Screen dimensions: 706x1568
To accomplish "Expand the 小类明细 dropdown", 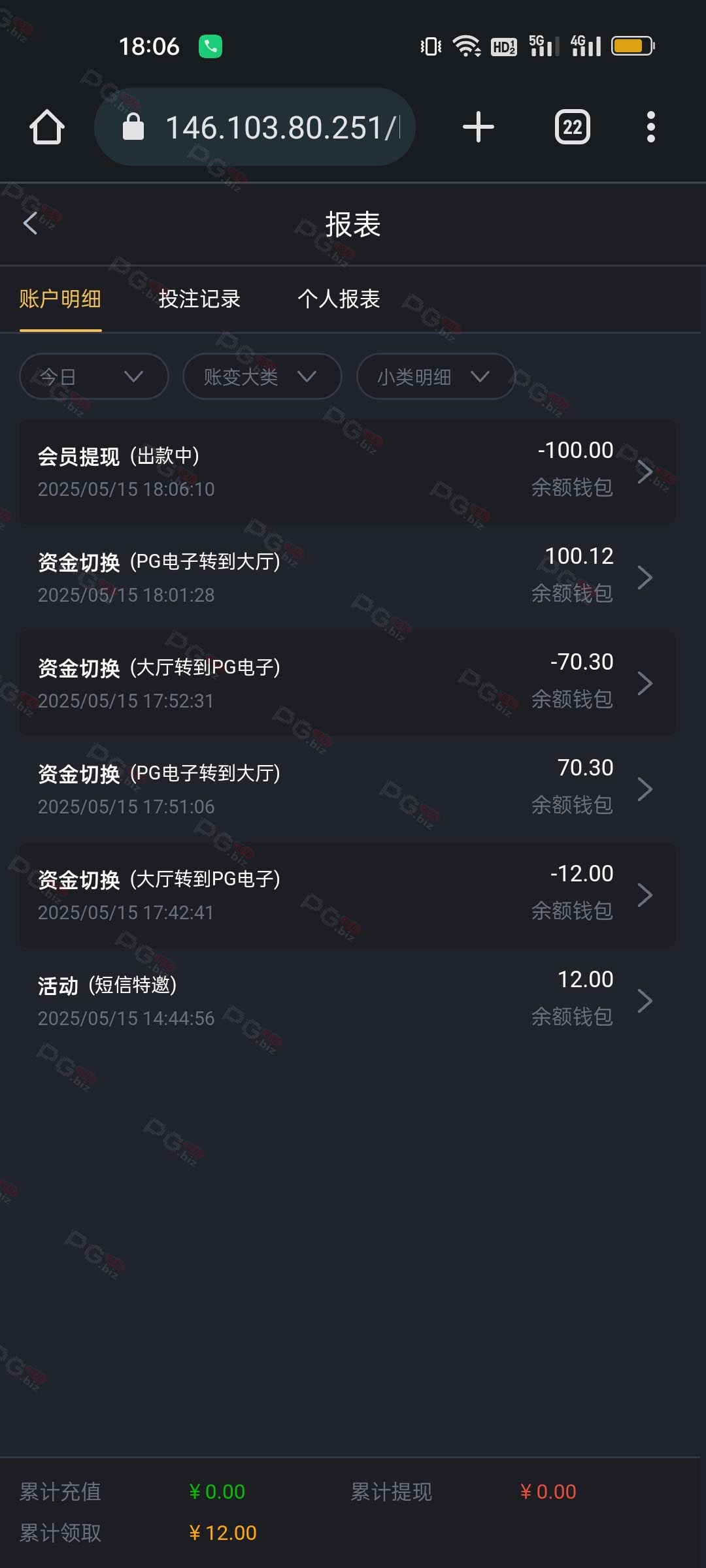I will click(435, 376).
